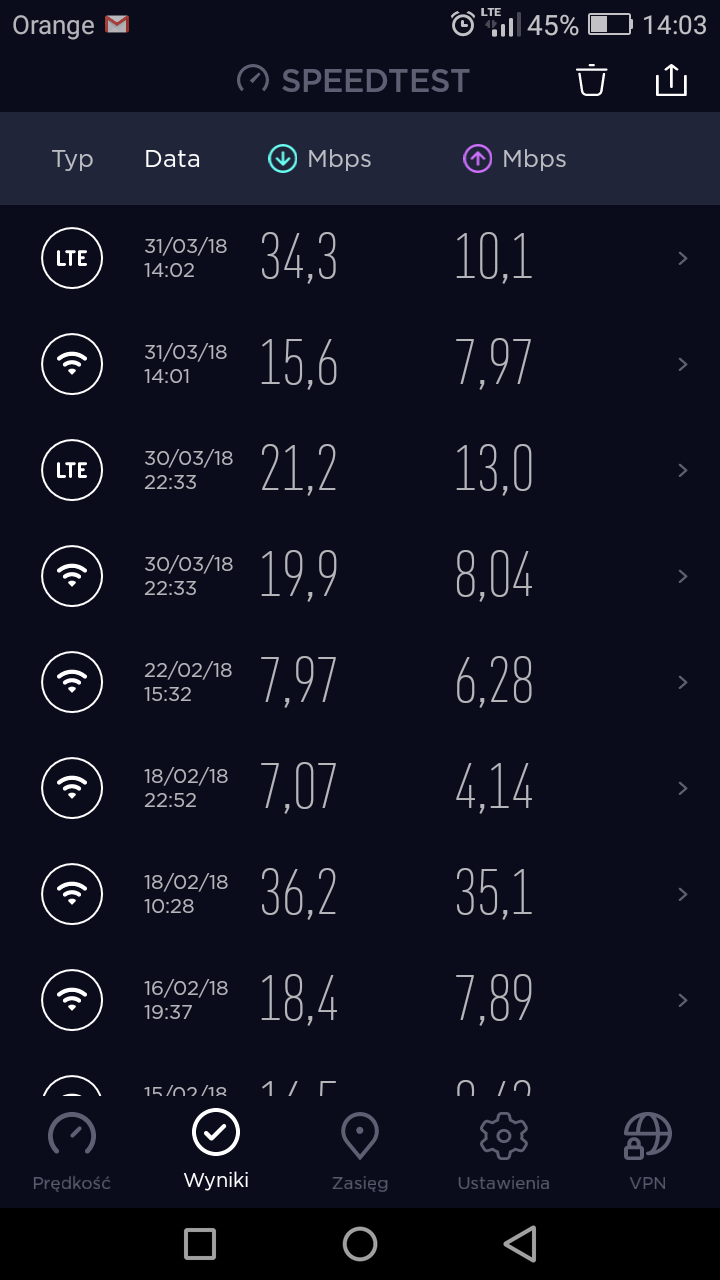View the LTE test from 30/03/18 22:33
This screenshot has width=720, height=1280.
[x=360, y=470]
